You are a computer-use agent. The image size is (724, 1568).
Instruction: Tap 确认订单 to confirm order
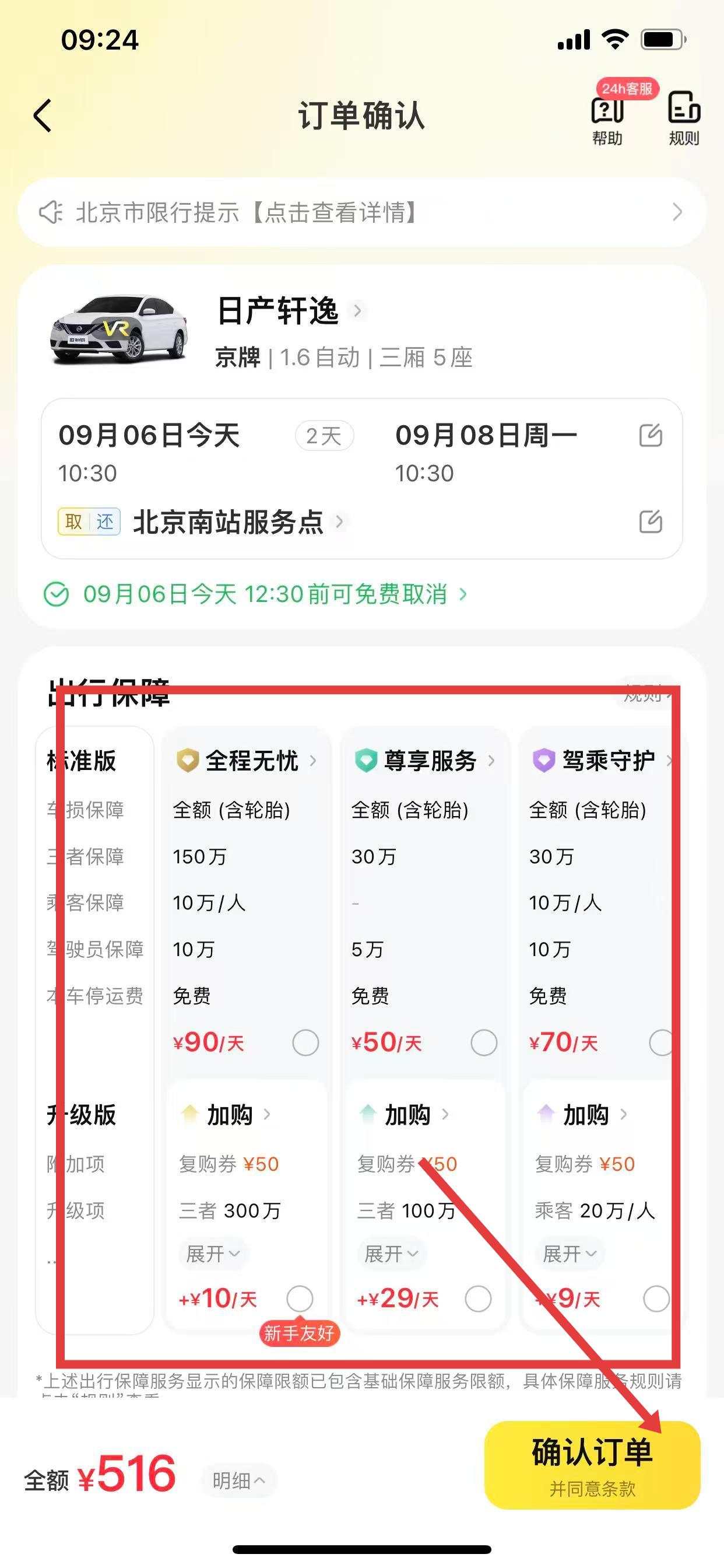(x=592, y=1465)
